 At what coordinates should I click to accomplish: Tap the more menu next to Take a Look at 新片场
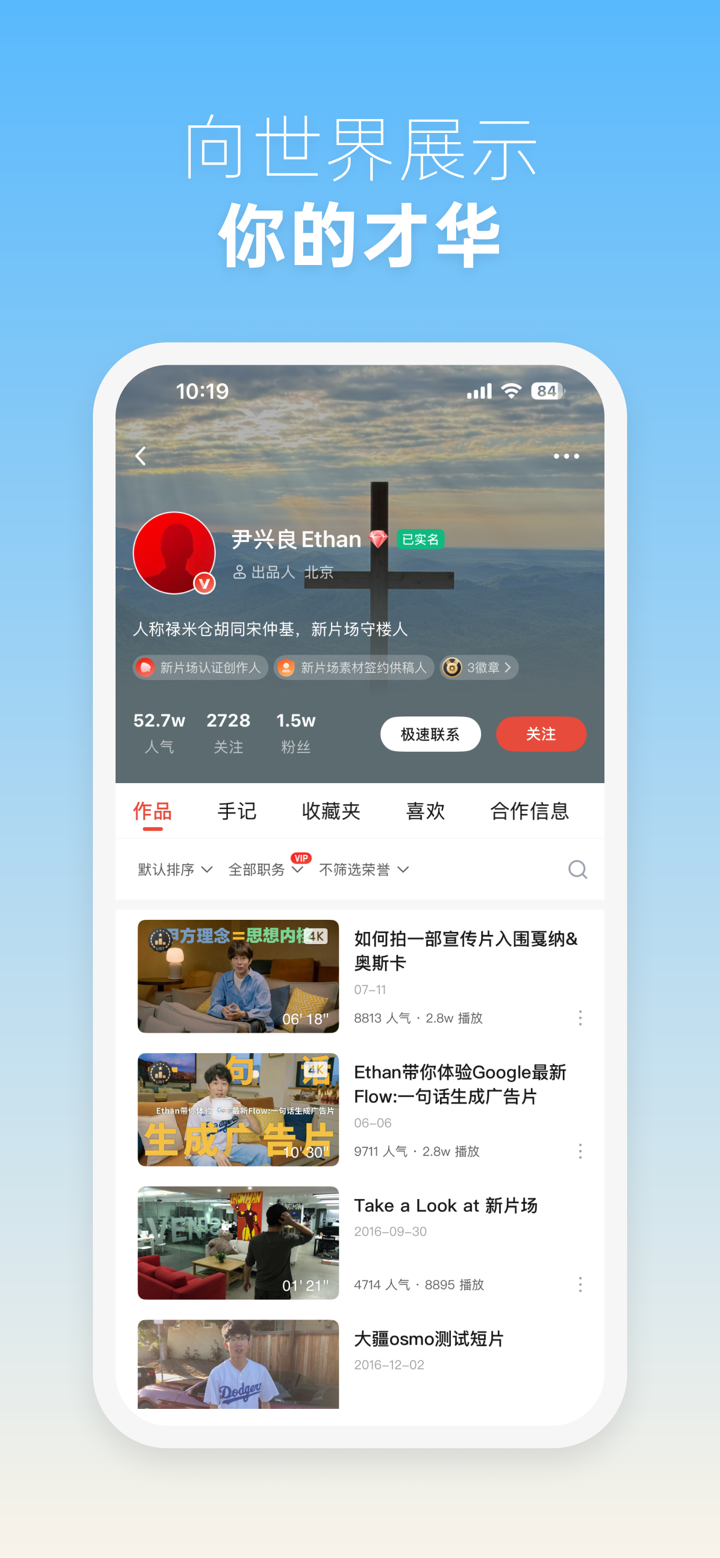point(580,1284)
